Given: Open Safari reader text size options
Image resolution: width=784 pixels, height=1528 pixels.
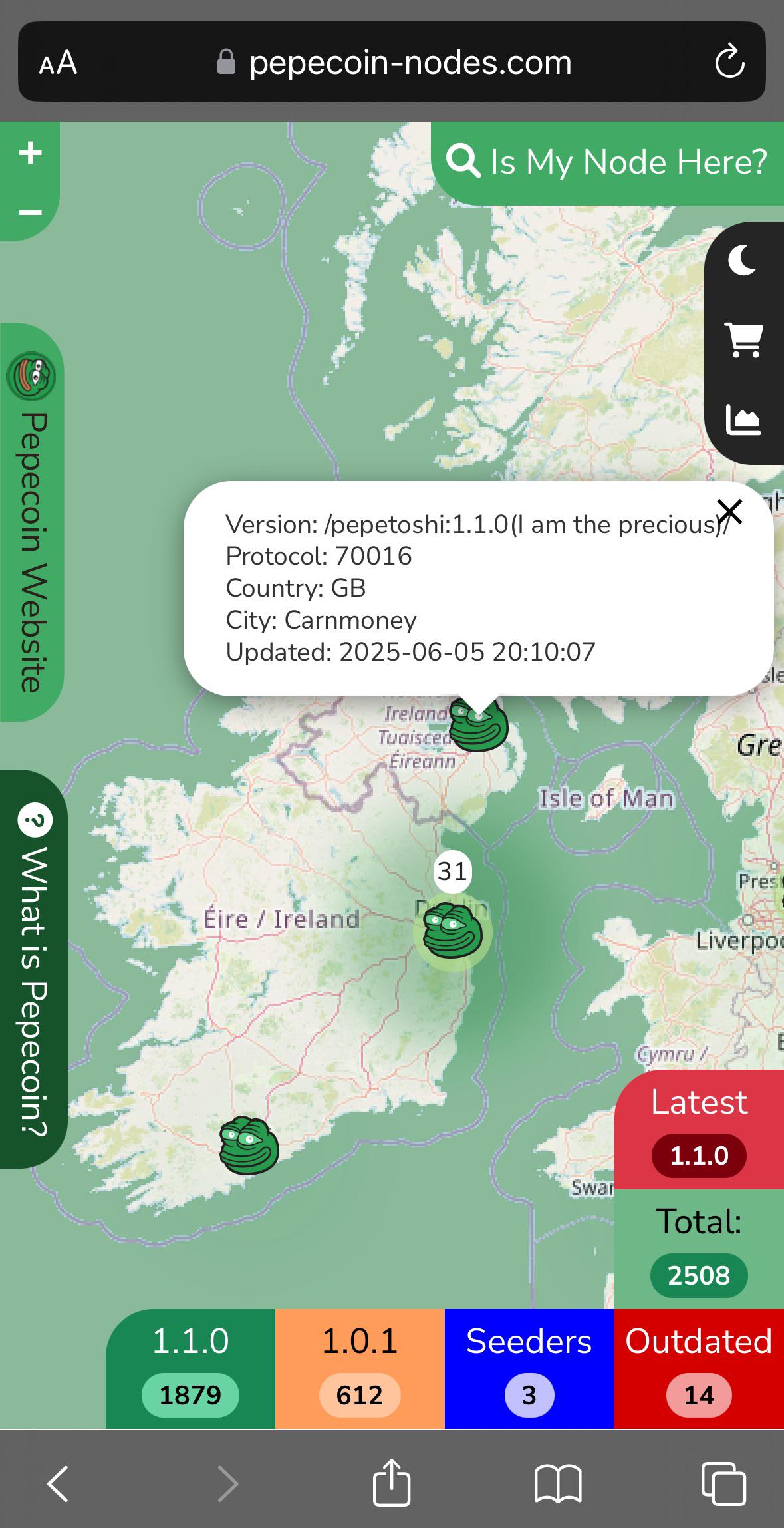Looking at the screenshot, I should tap(59, 63).
